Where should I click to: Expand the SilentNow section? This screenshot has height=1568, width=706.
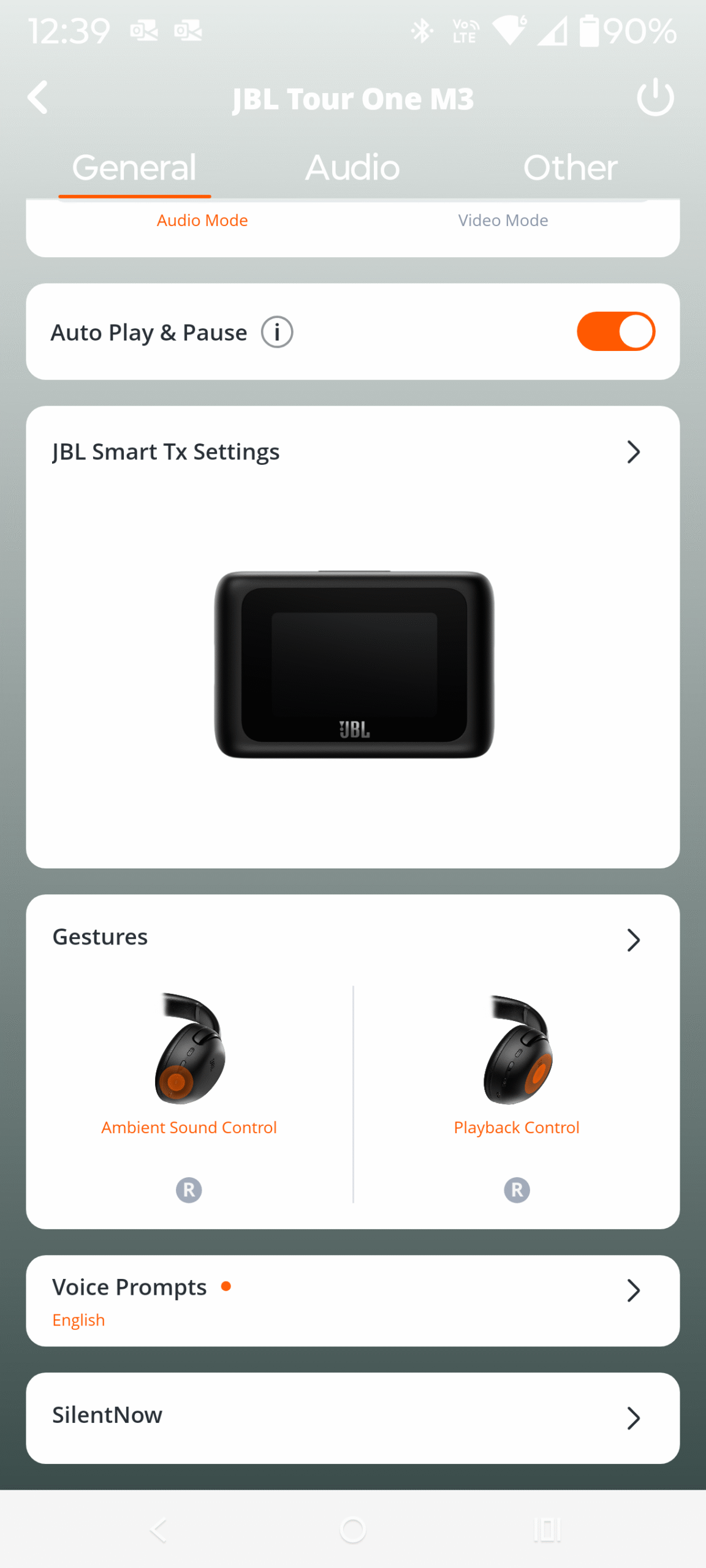pyautogui.click(x=634, y=1415)
